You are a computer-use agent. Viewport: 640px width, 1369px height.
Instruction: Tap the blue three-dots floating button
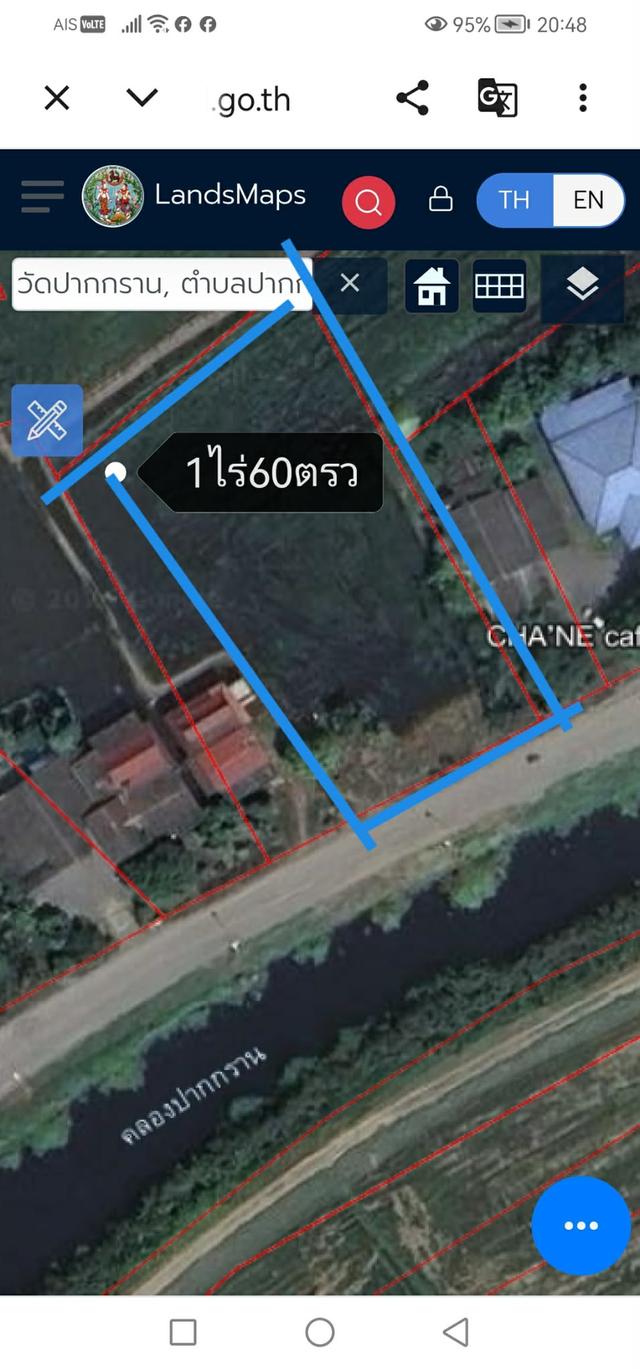[580, 1226]
